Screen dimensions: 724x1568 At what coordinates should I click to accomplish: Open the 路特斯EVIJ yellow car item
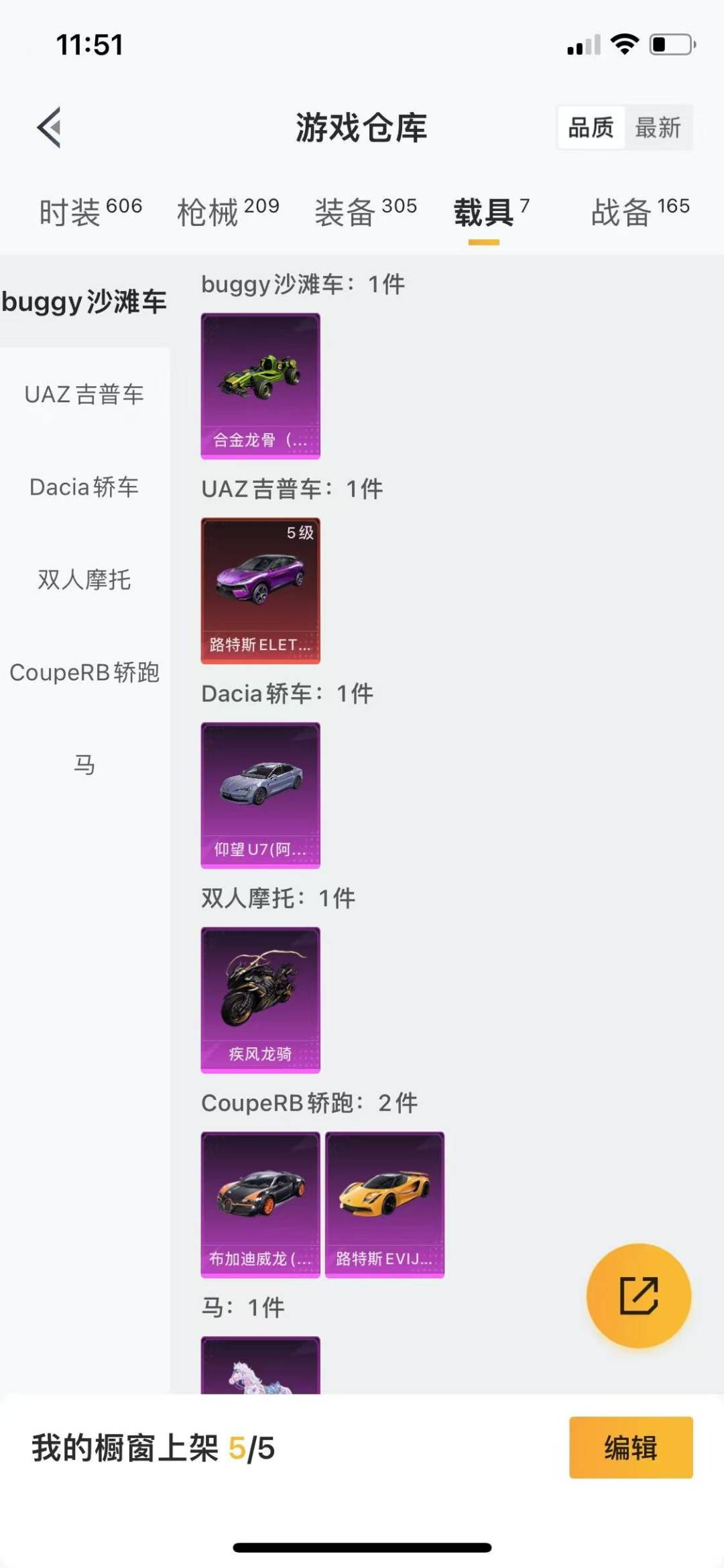(x=385, y=1205)
